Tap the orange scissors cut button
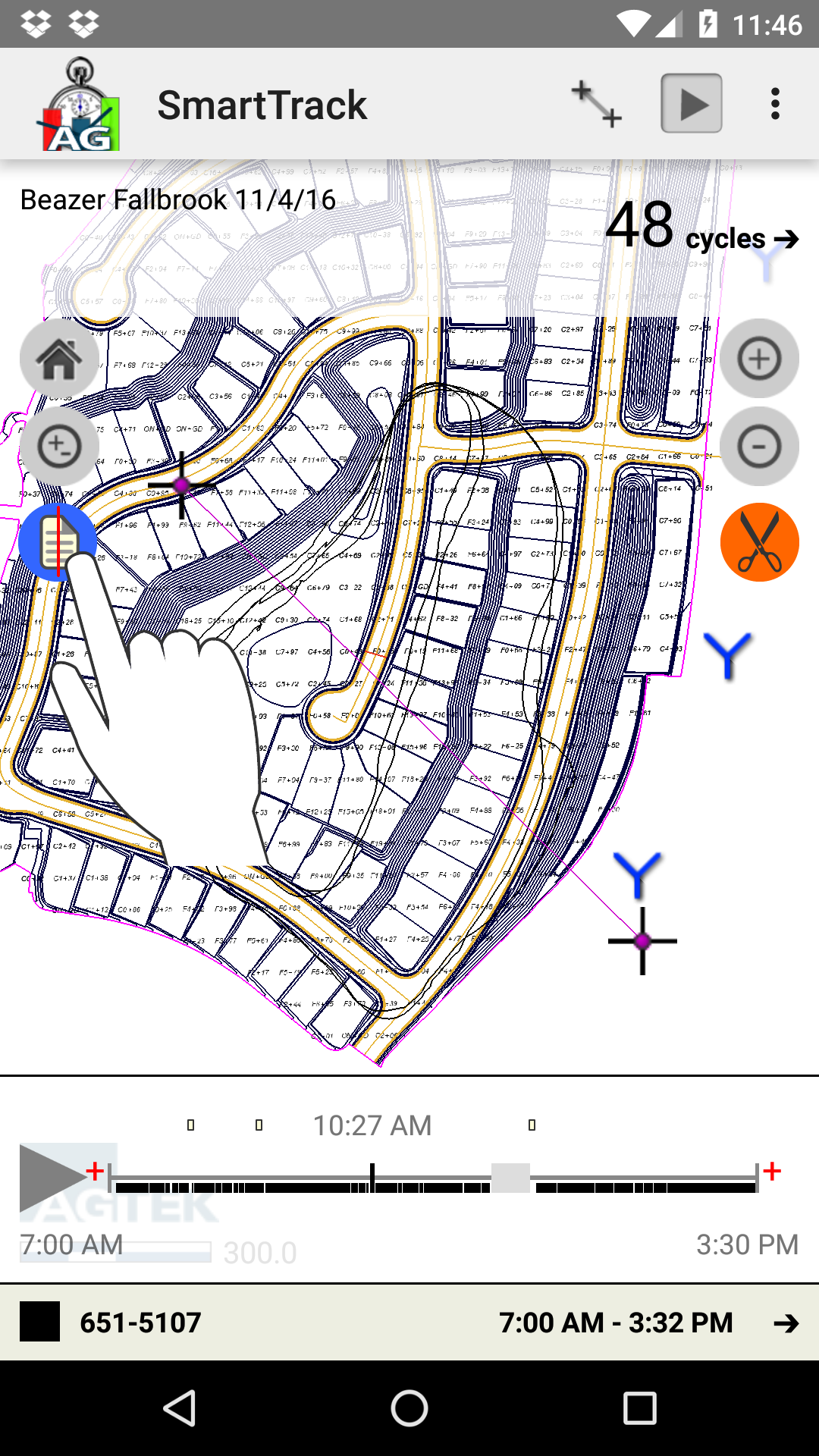The image size is (819, 1456). 759,542
